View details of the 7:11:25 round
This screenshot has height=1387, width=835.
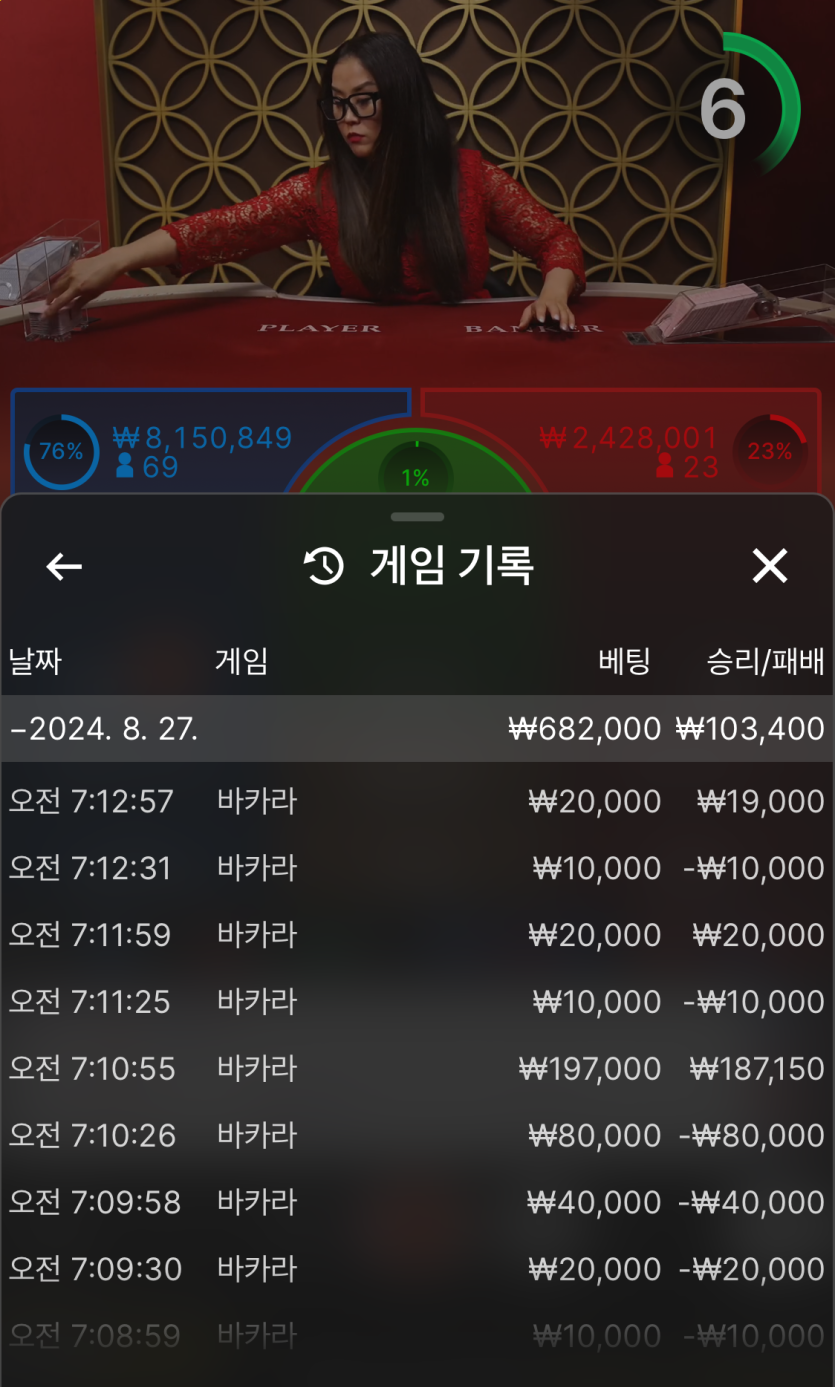(x=417, y=1002)
